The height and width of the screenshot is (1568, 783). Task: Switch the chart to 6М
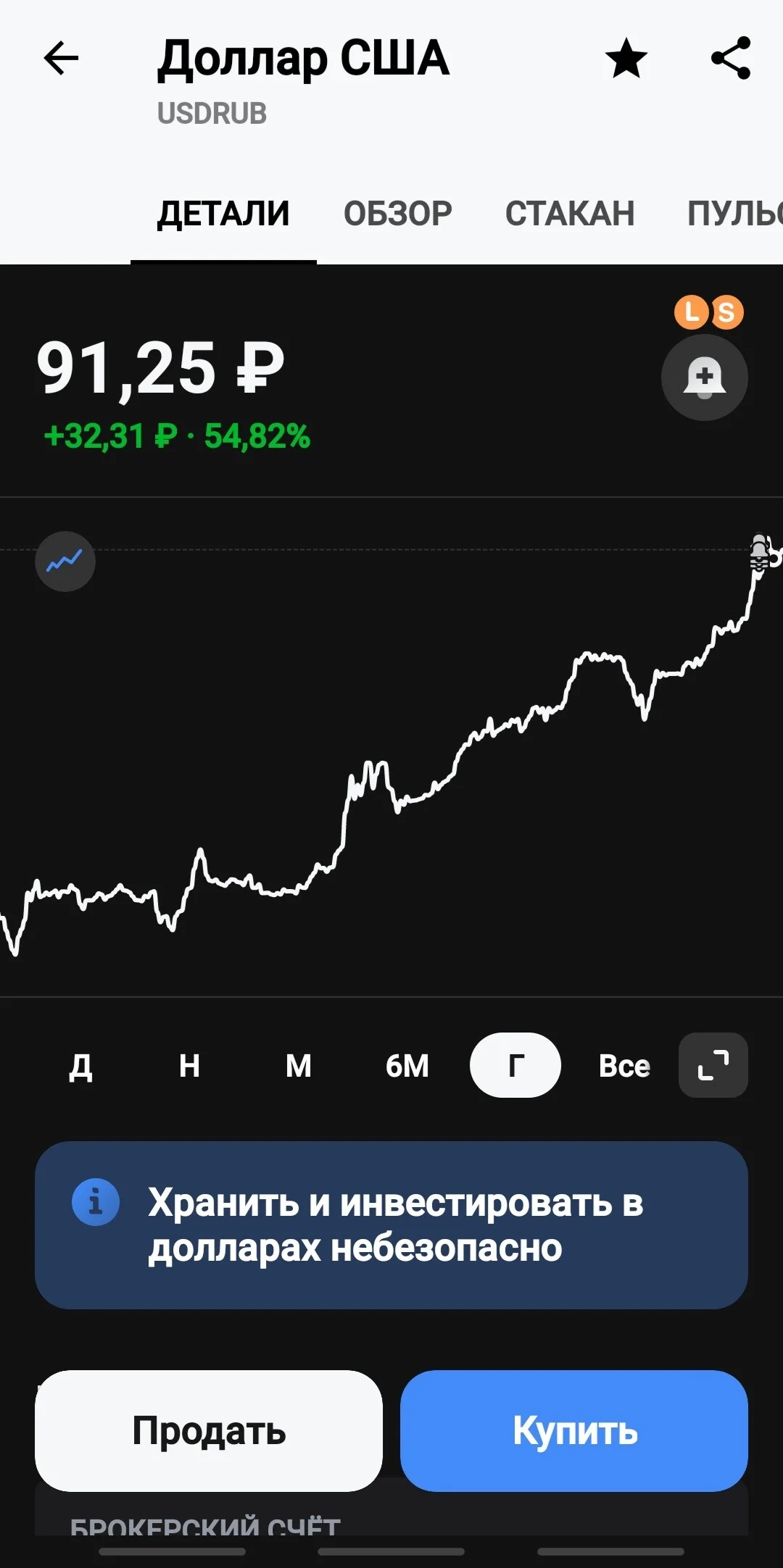point(407,1066)
